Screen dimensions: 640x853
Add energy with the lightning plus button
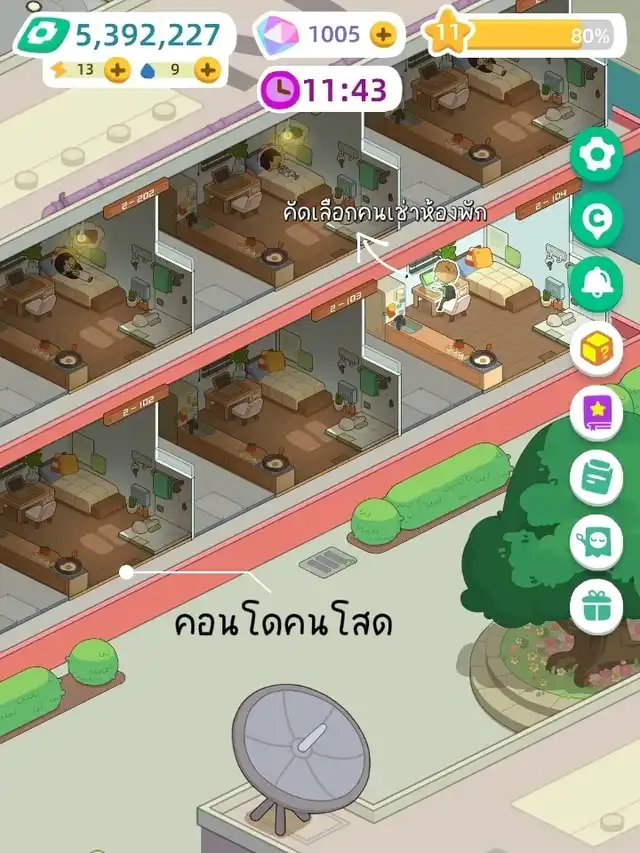(x=118, y=70)
